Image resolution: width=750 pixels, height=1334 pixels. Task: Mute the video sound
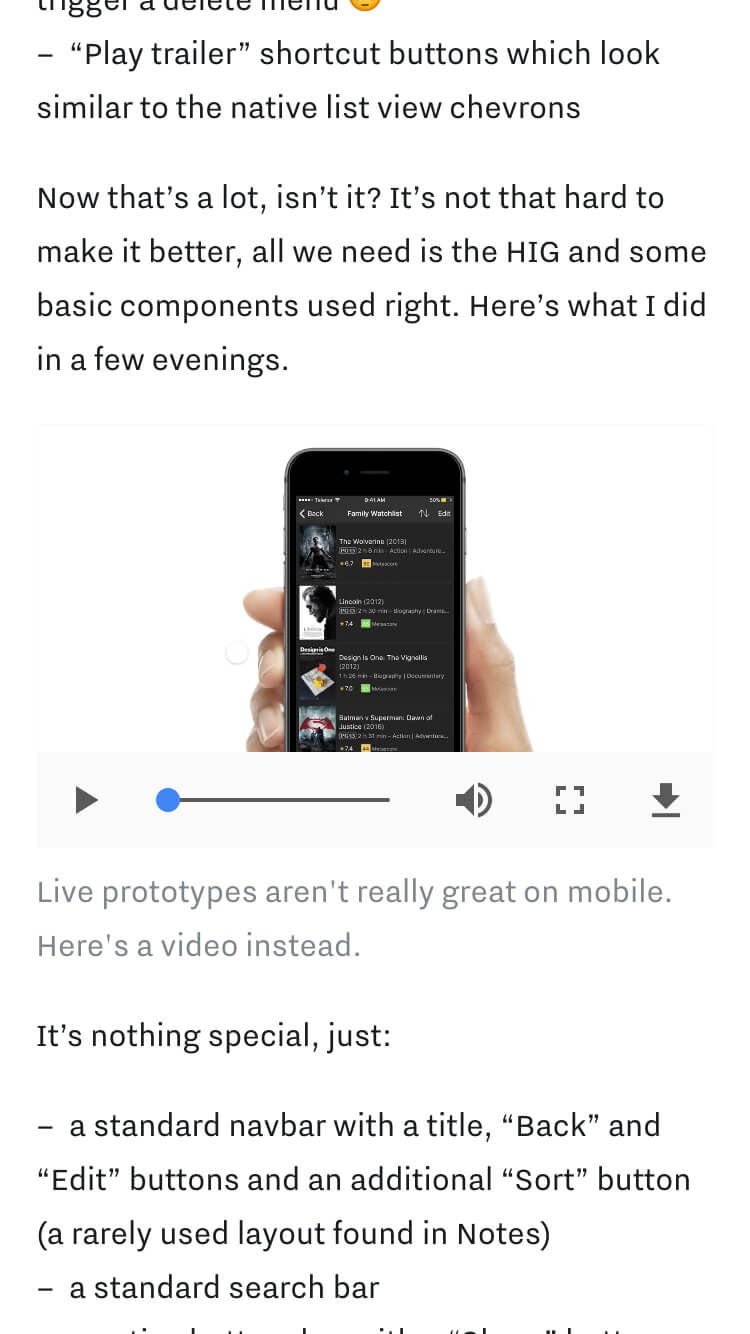point(473,800)
